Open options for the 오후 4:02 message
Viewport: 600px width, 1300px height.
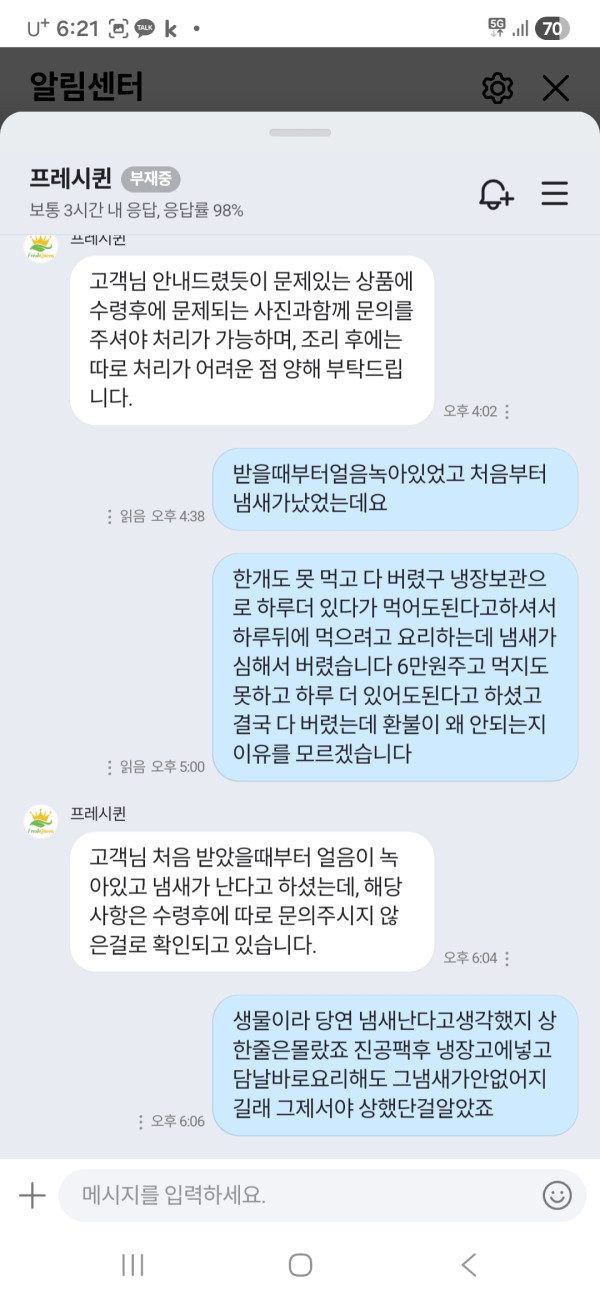507,411
